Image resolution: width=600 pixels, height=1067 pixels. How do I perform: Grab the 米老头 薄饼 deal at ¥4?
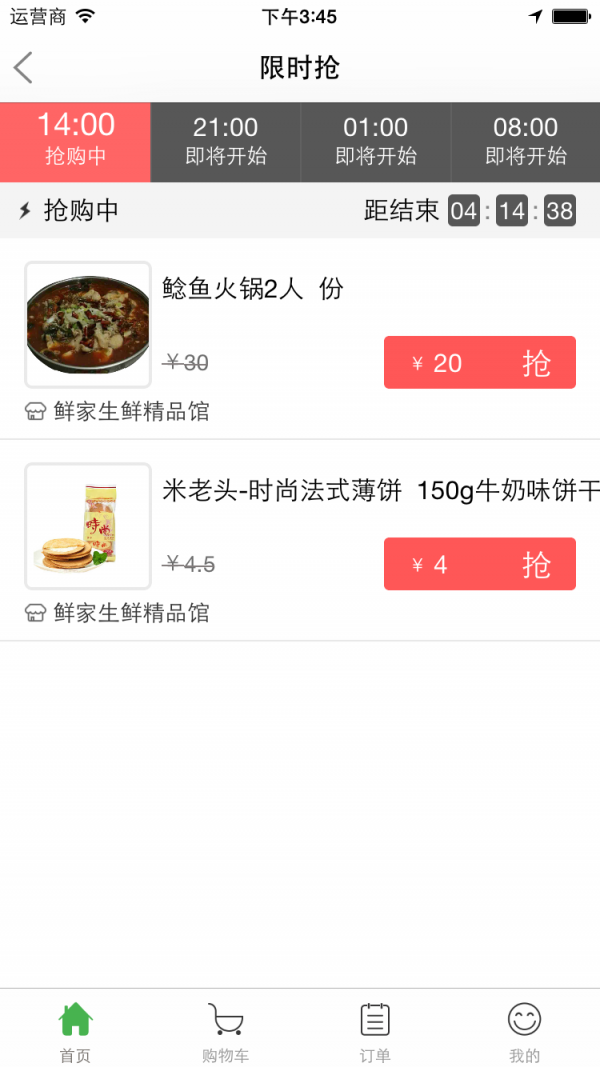pyautogui.click(x=479, y=564)
